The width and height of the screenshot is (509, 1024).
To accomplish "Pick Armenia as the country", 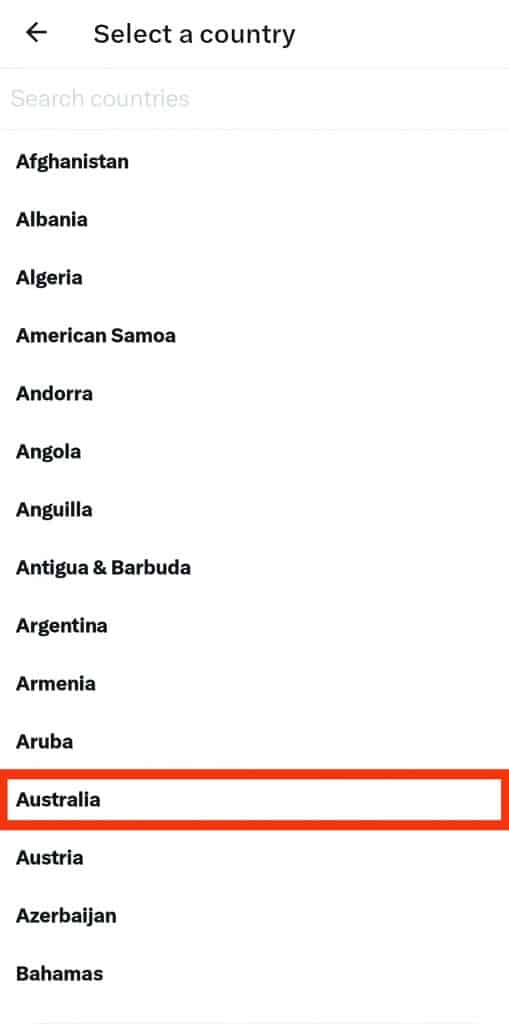I will click(x=254, y=684).
